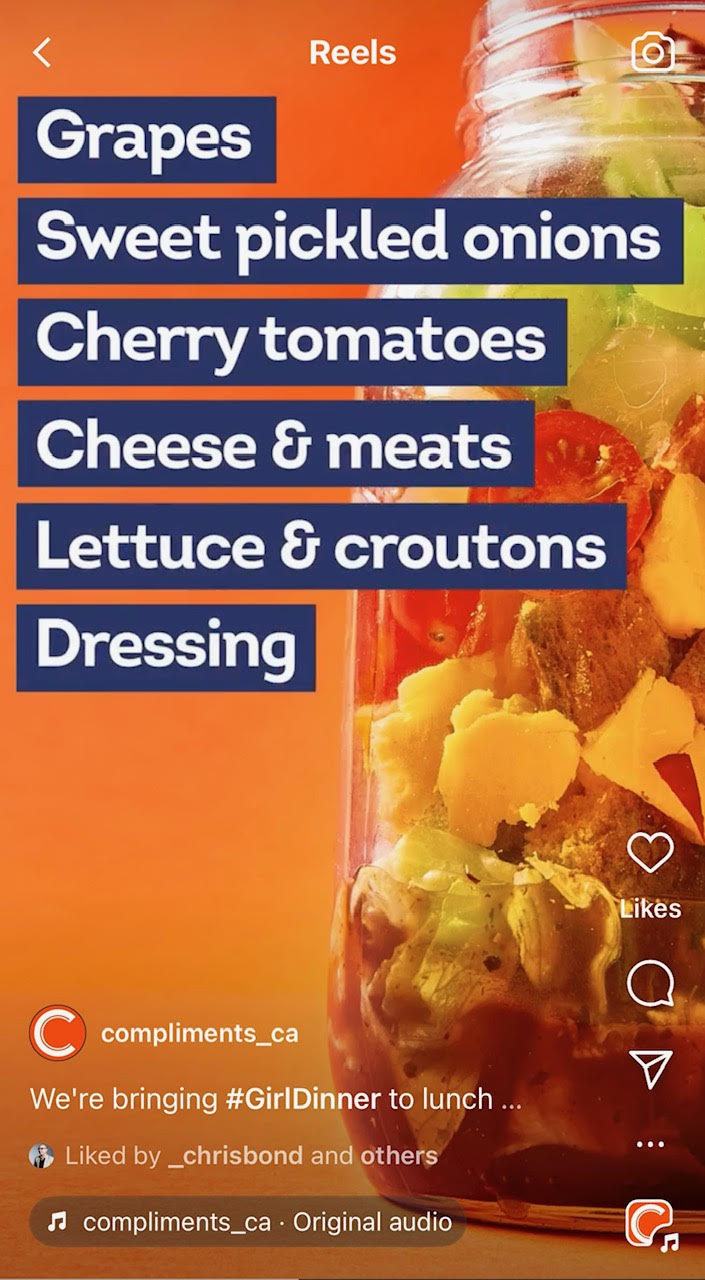The height and width of the screenshot is (1280, 705).
Task: View the Likes count list
Action: pos(650,909)
